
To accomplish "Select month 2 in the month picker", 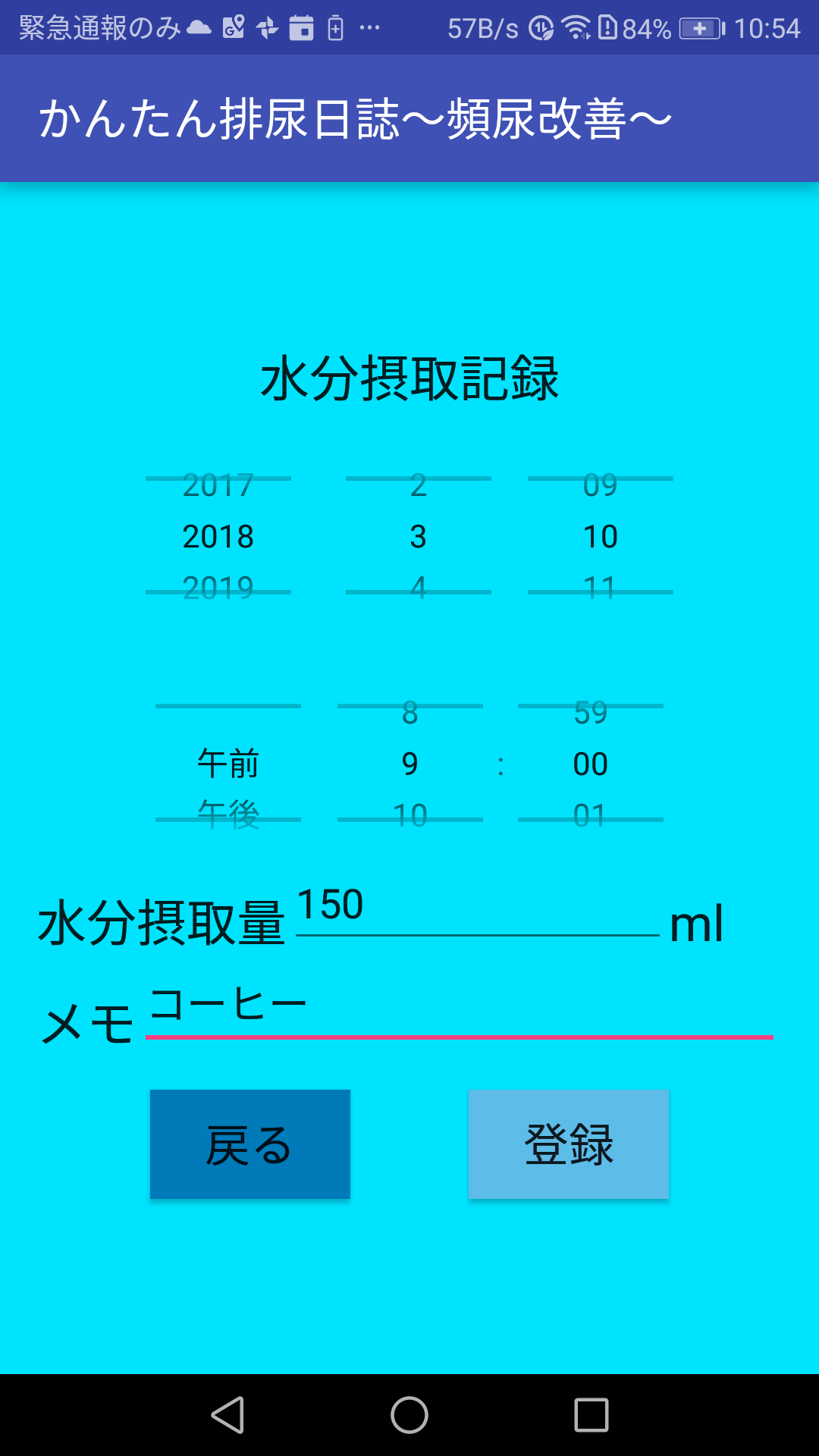I will [418, 485].
